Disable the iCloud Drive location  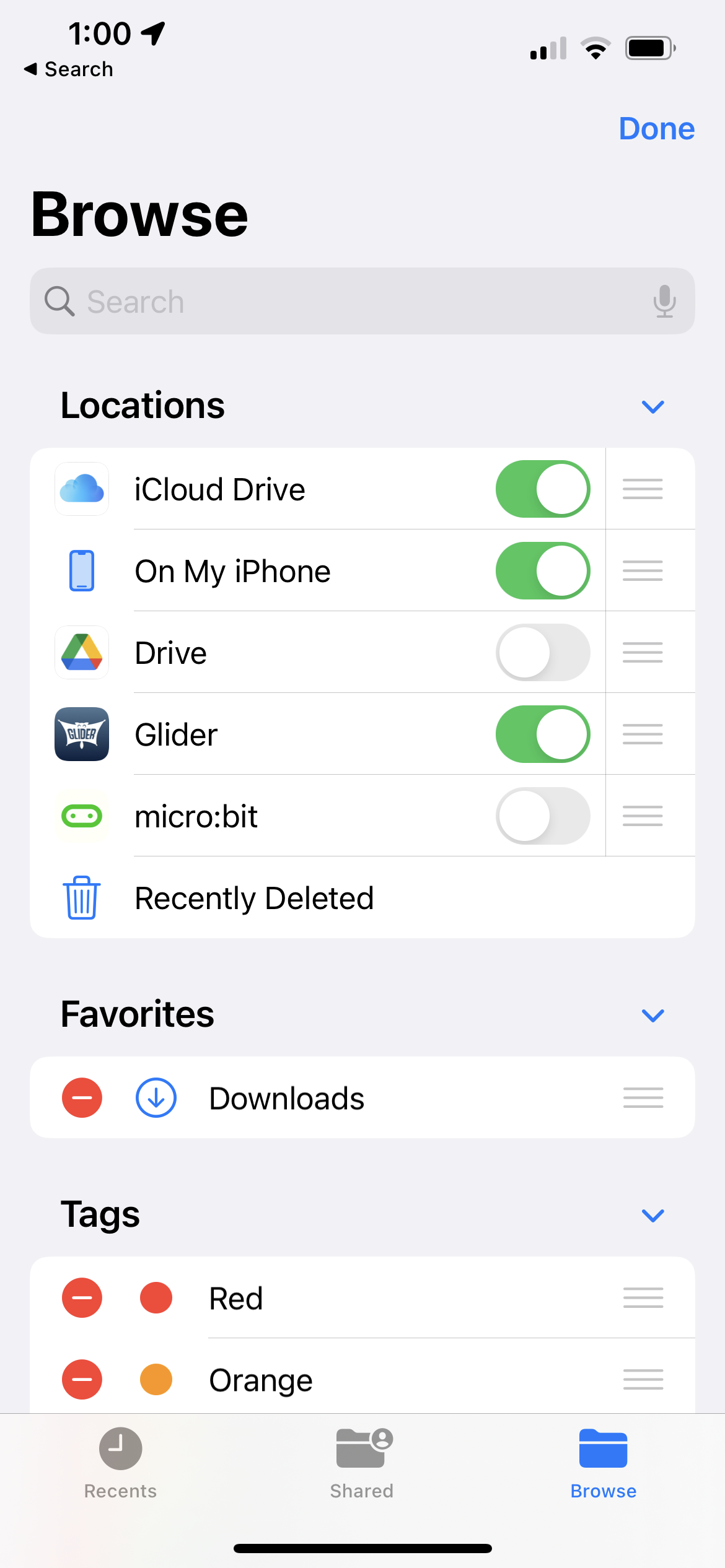[542, 489]
